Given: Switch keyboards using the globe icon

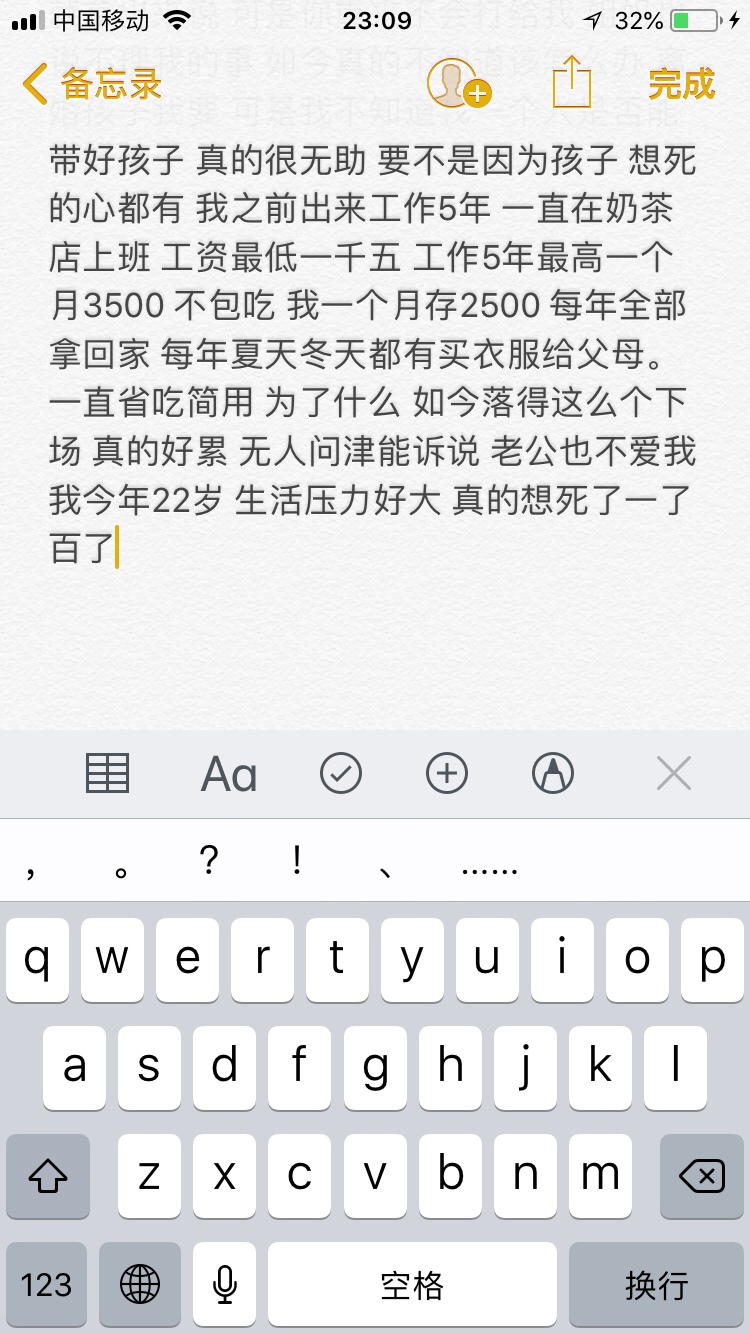Looking at the screenshot, I should [x=140, y=1284].
